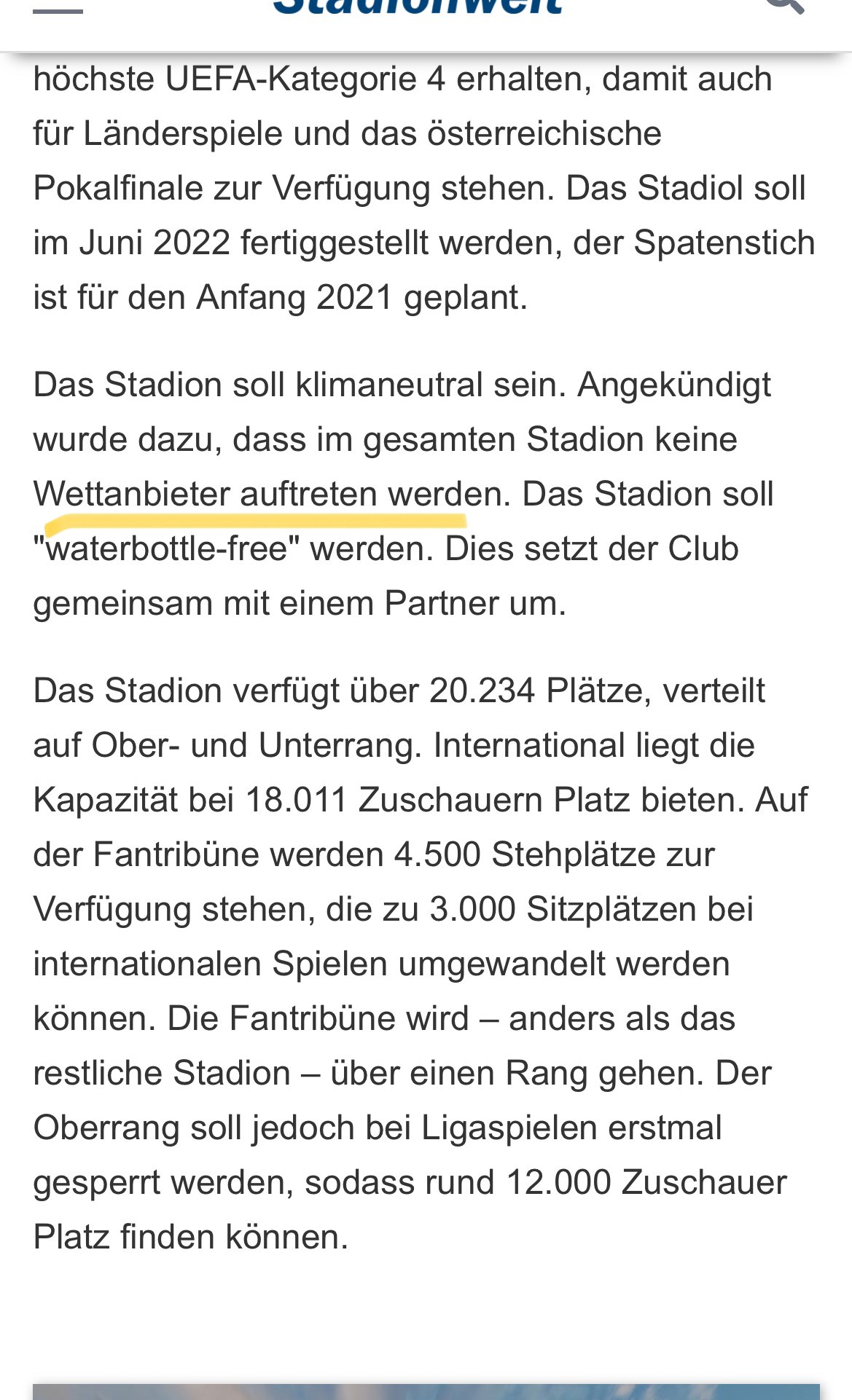Open the search magnifier icon
The height and width of the screenshot is (1400, 852).
(786, 6)
